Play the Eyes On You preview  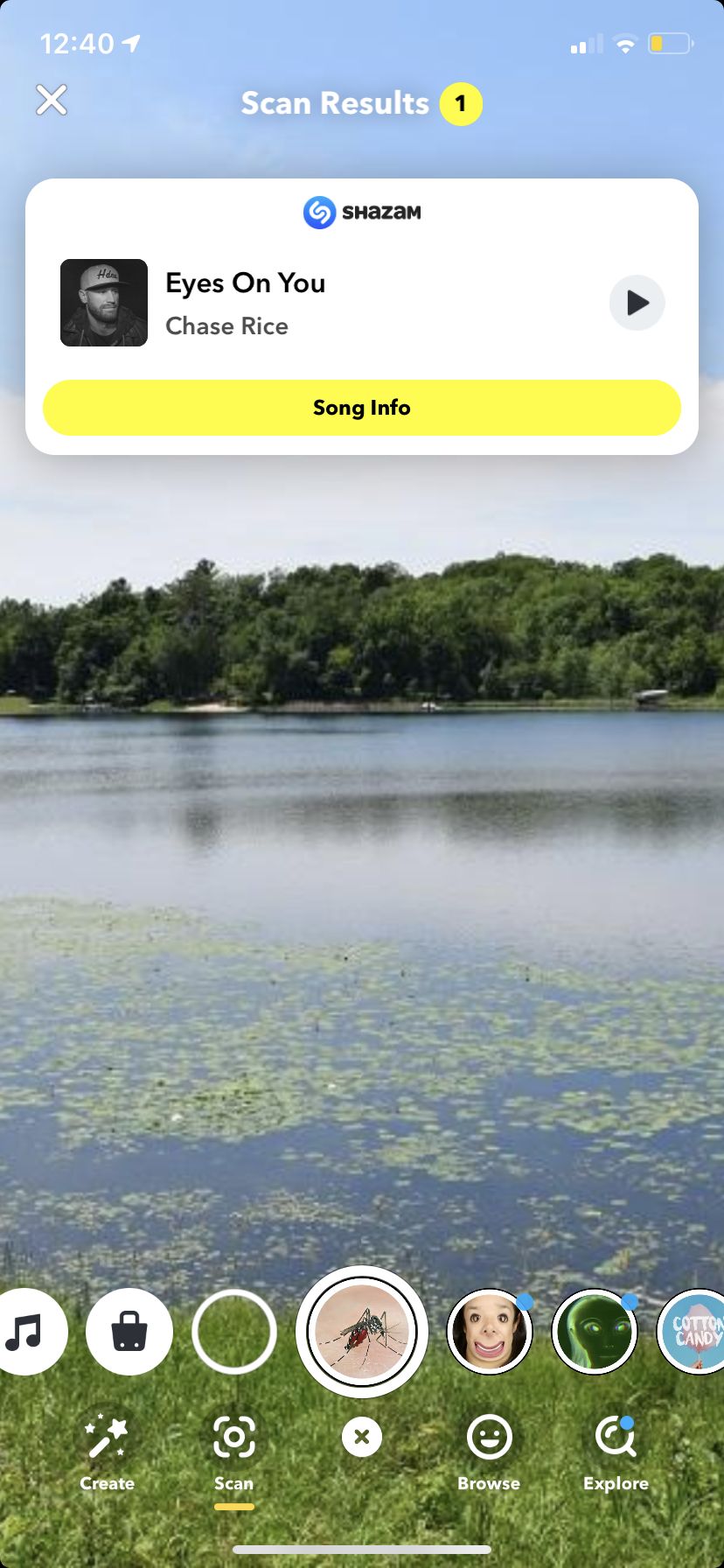coord(637,303)
